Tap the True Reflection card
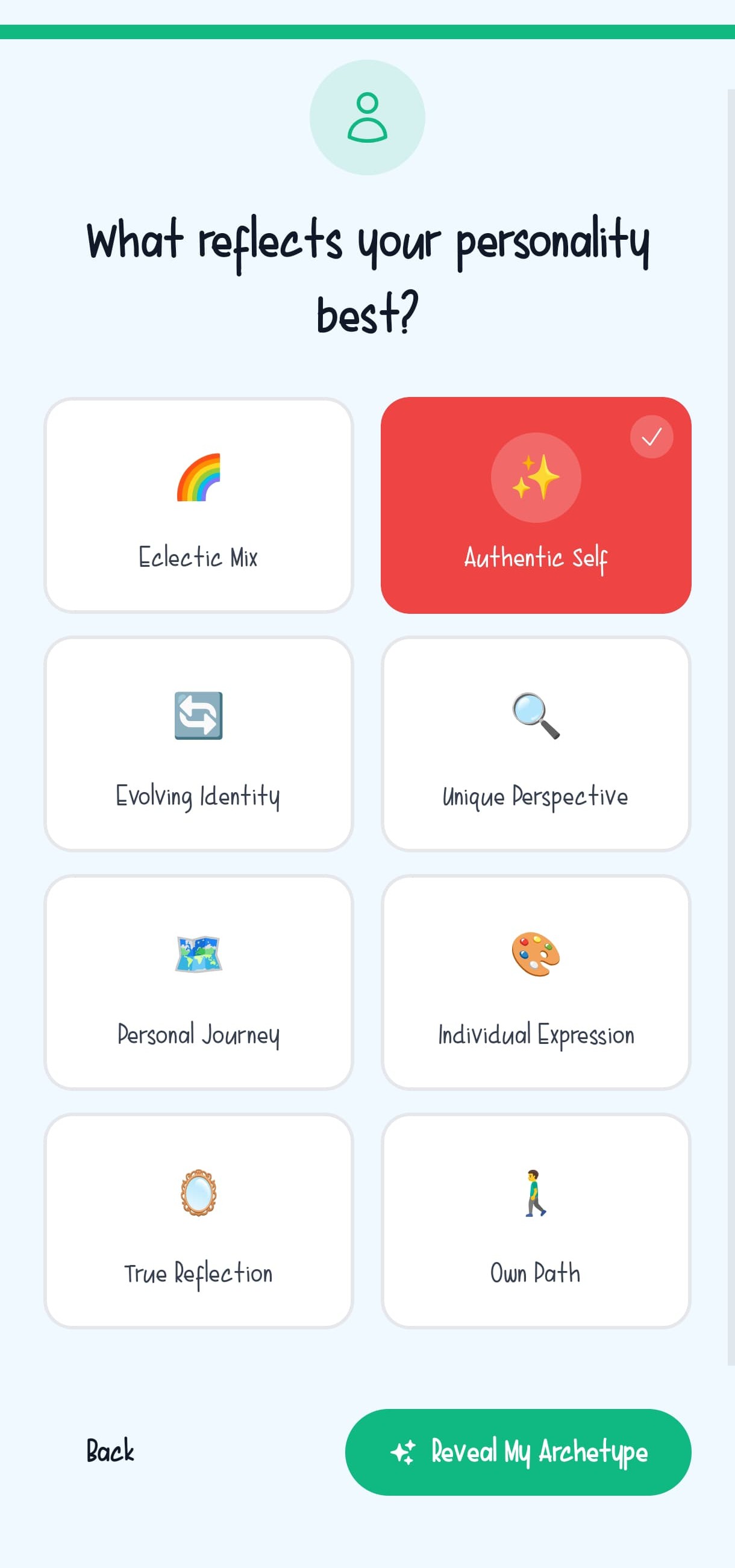The image size is (735, 1568). tap(199, 1221)
